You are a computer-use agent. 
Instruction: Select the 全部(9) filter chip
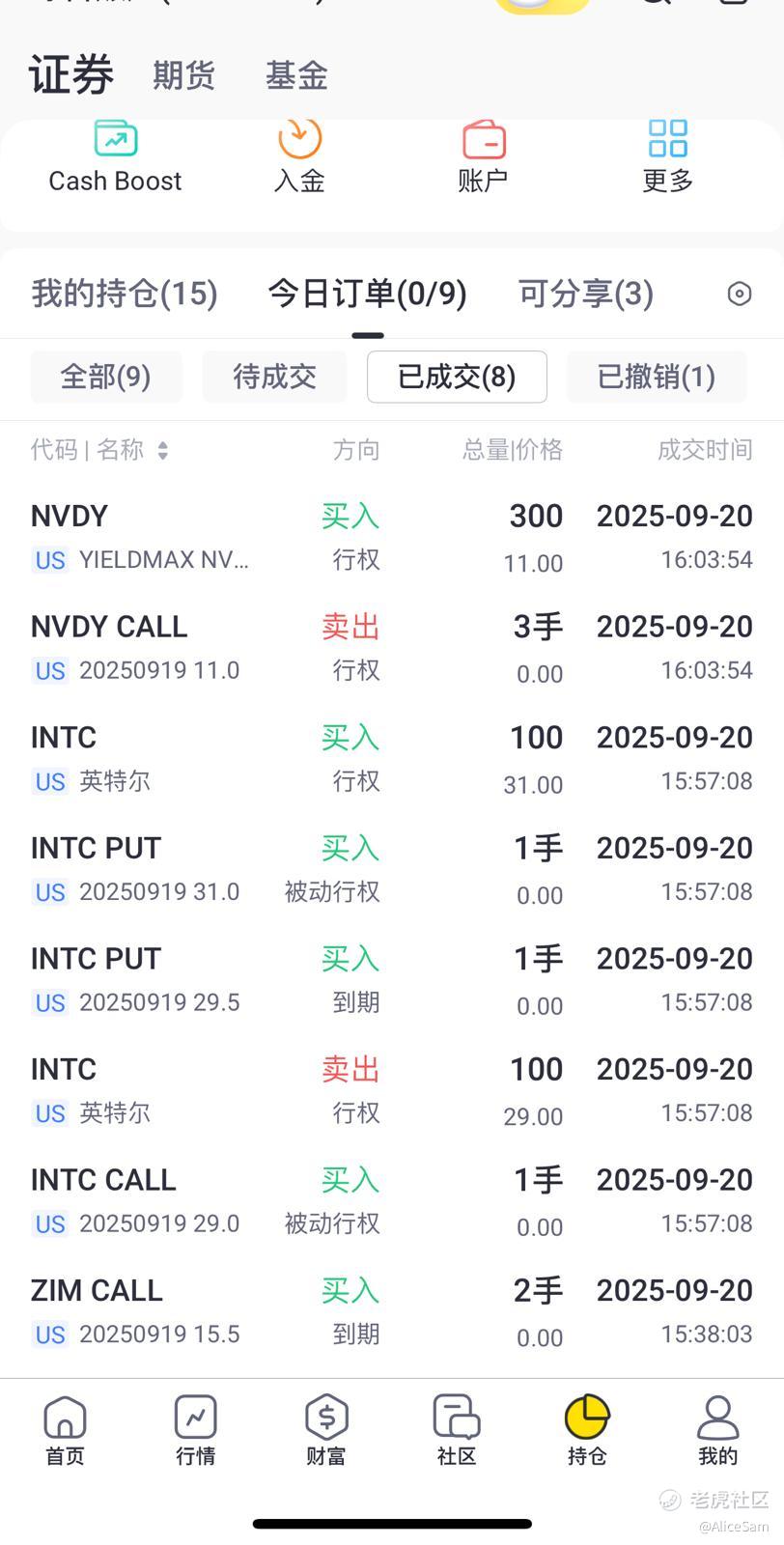click(106, 377)
